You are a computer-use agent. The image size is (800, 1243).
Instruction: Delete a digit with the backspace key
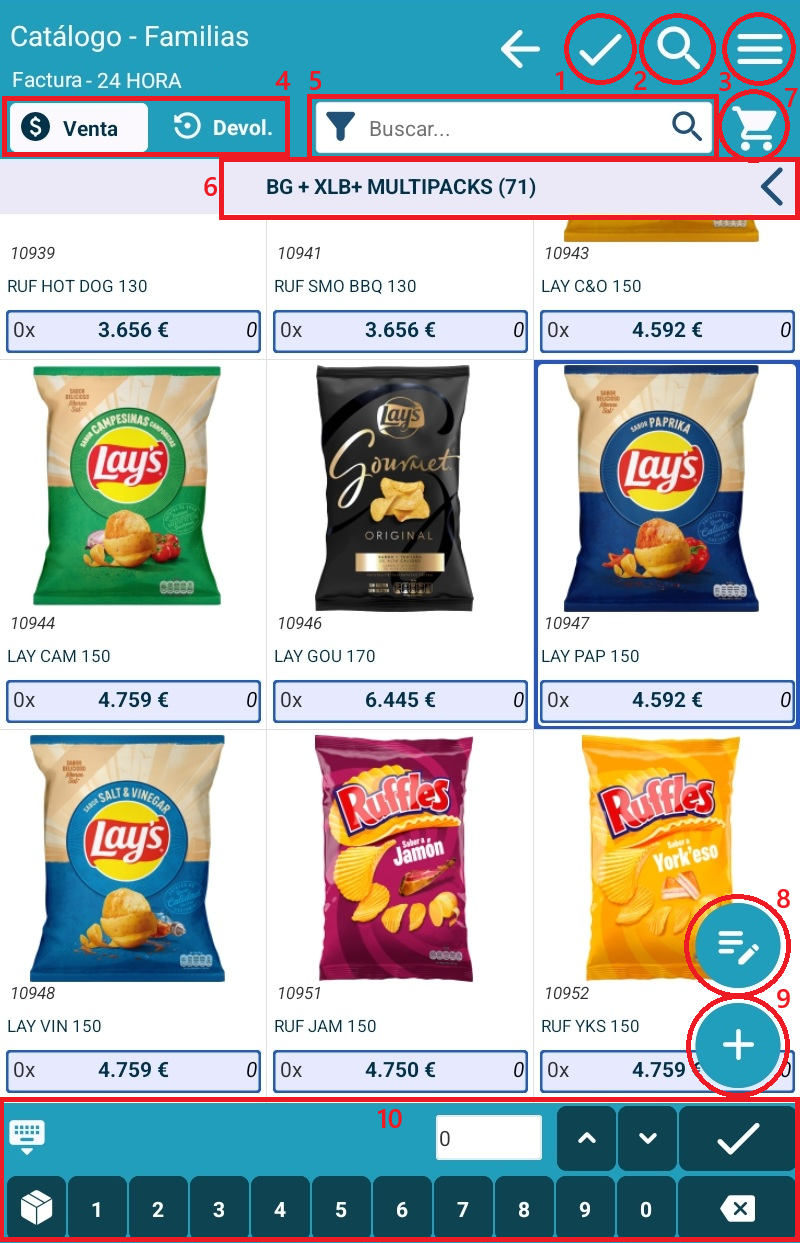[738, 1210]
